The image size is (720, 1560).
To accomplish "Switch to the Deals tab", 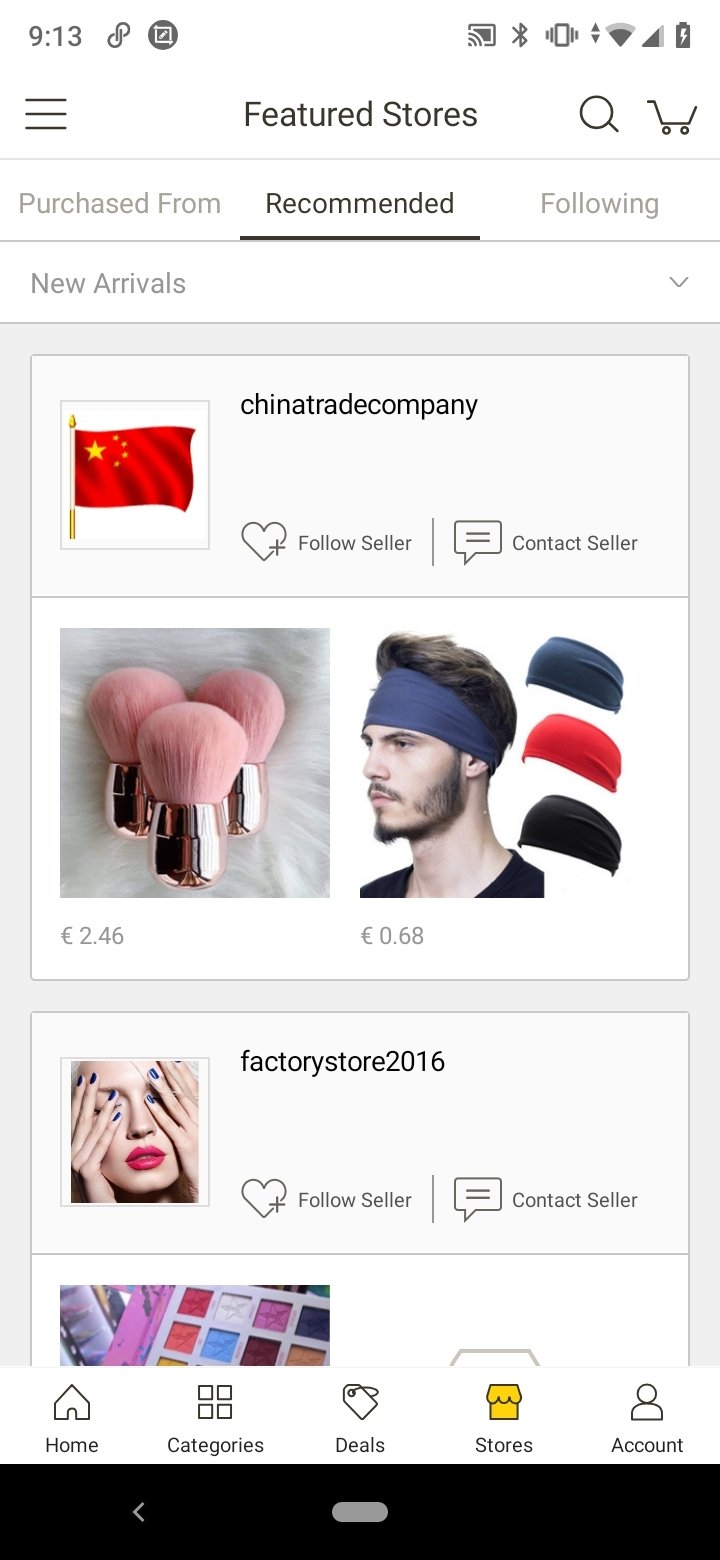I will (x=360, y=1417).
